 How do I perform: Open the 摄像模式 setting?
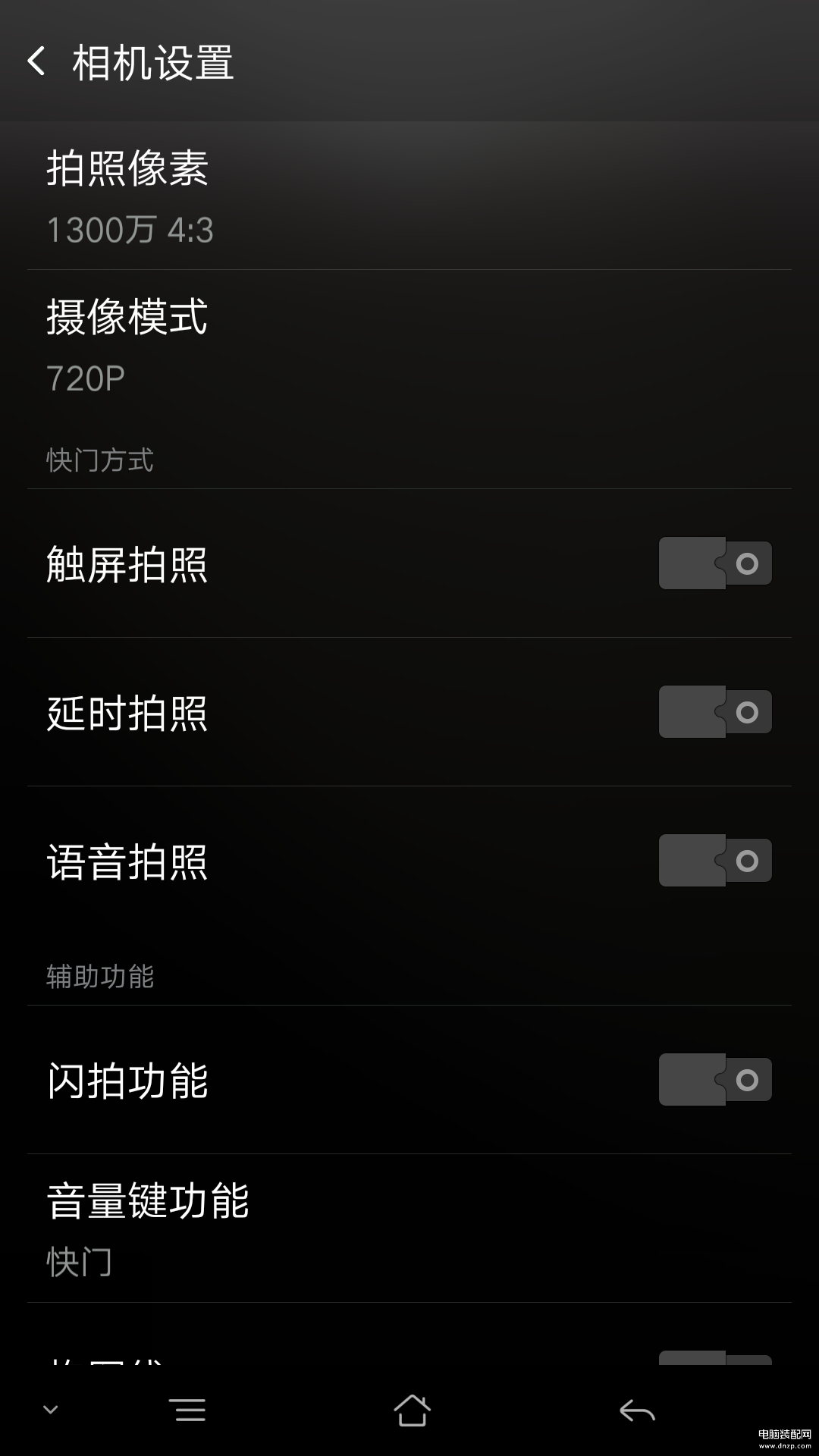coord(409,344)
